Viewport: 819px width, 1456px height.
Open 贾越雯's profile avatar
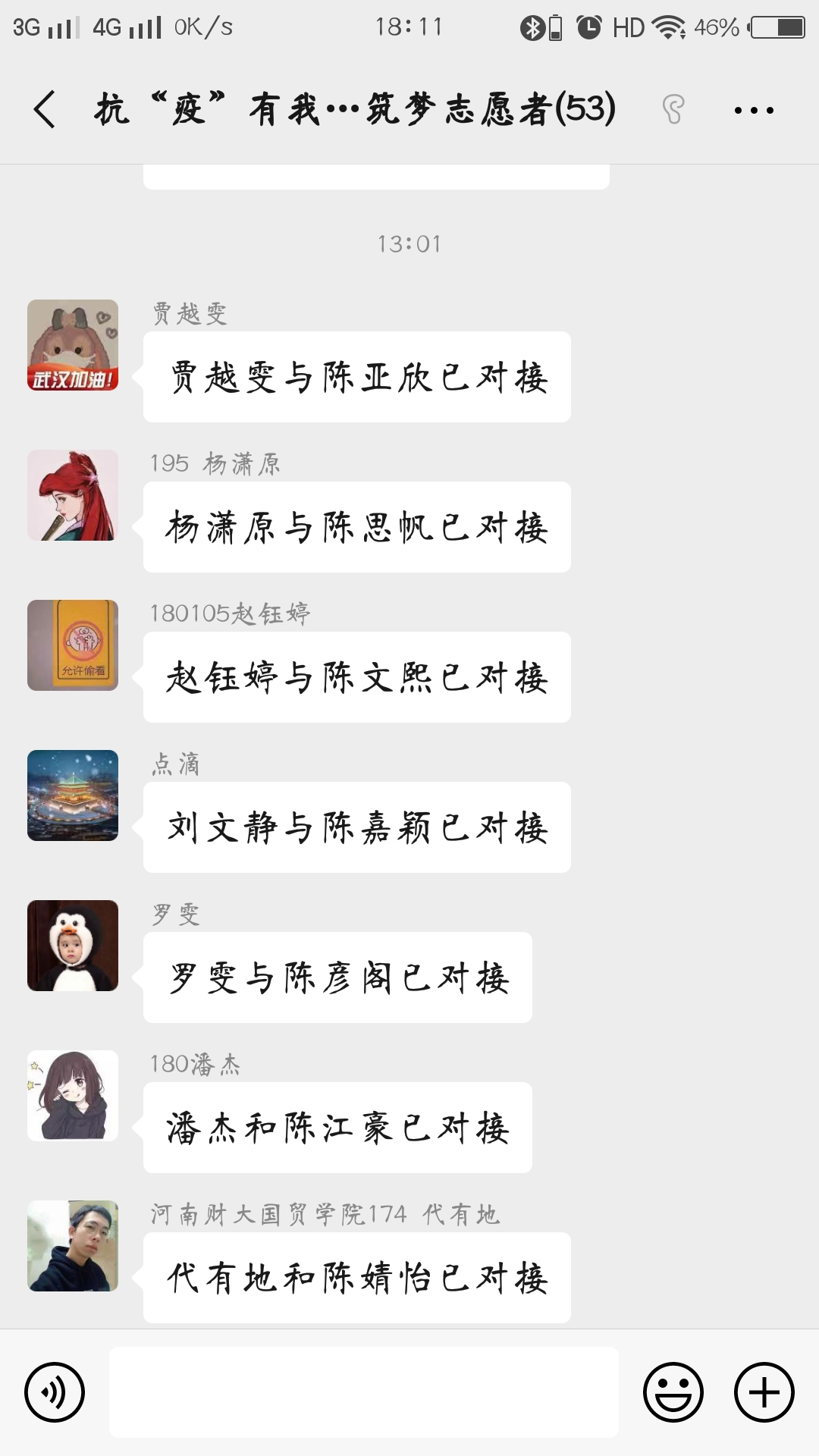click(x=73, y=345)
